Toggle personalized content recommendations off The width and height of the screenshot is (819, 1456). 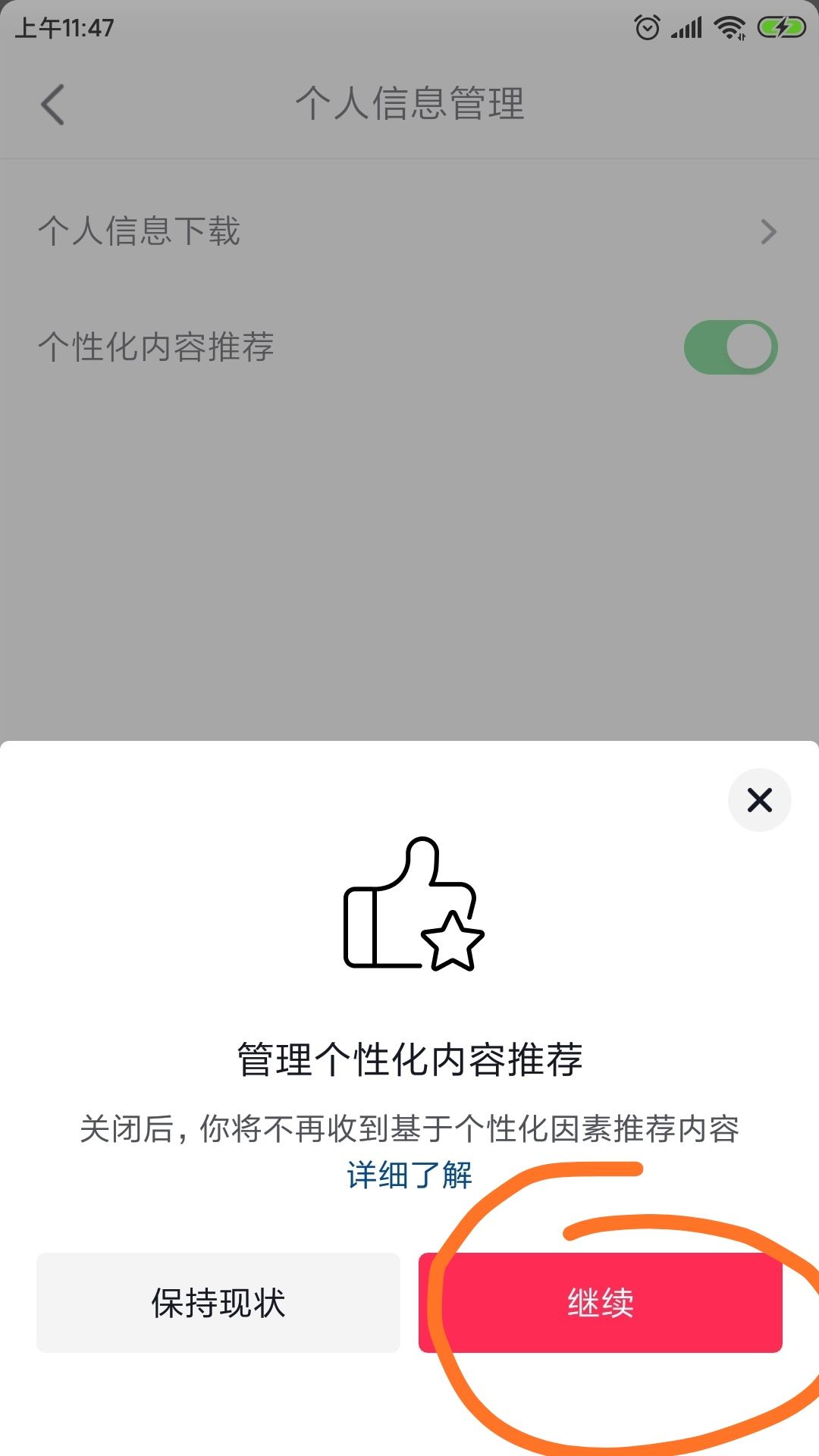[730, 347]
